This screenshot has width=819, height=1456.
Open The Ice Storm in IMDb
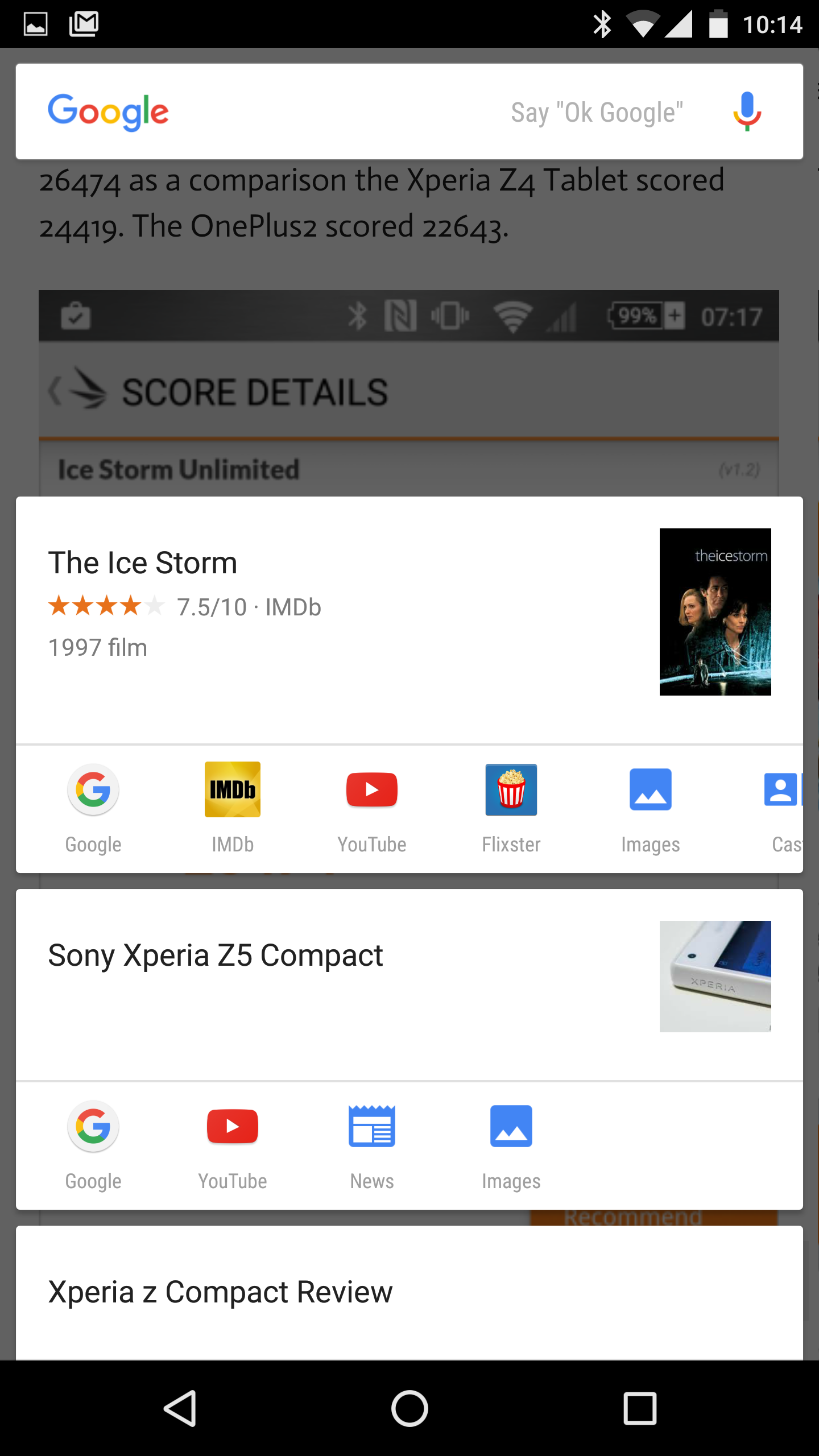tap(233, 808)
